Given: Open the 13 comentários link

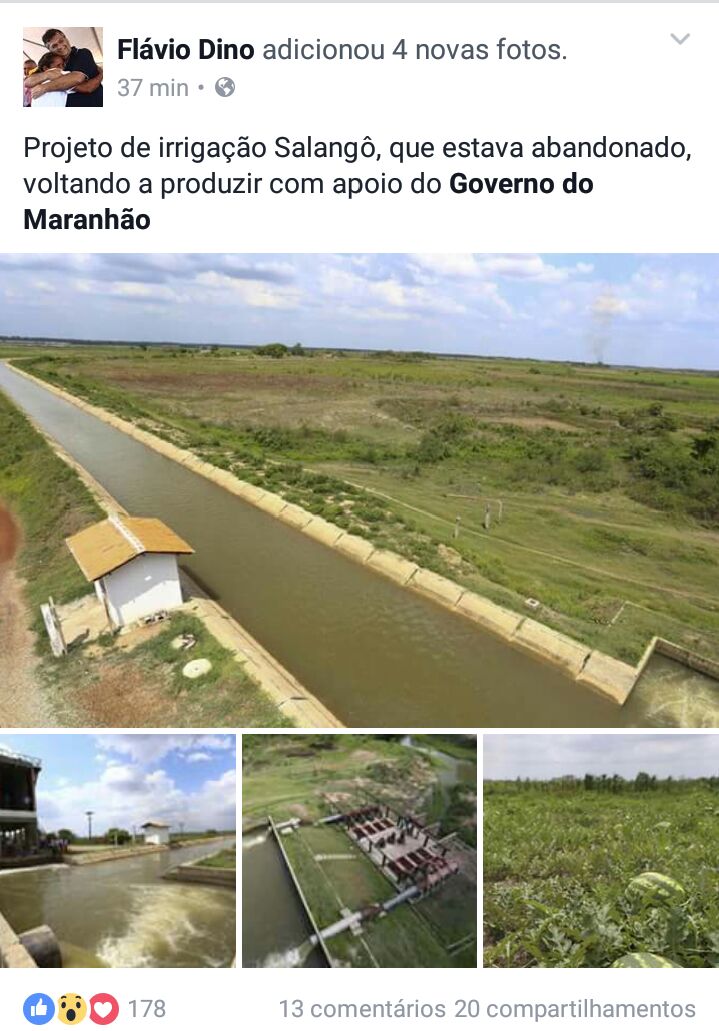Looking at the screenshot, I should coord(361,1008).
